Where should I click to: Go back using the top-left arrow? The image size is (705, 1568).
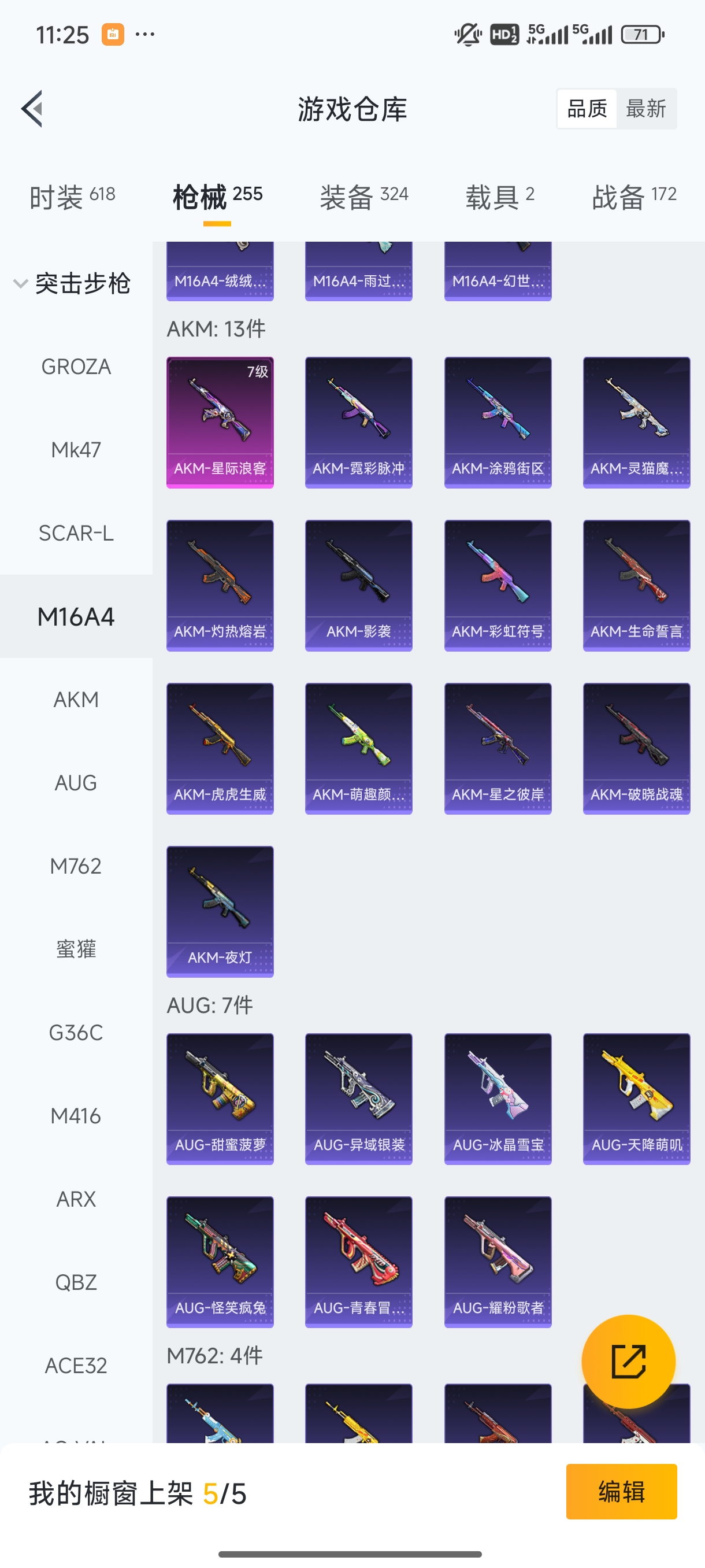point(32,109)
